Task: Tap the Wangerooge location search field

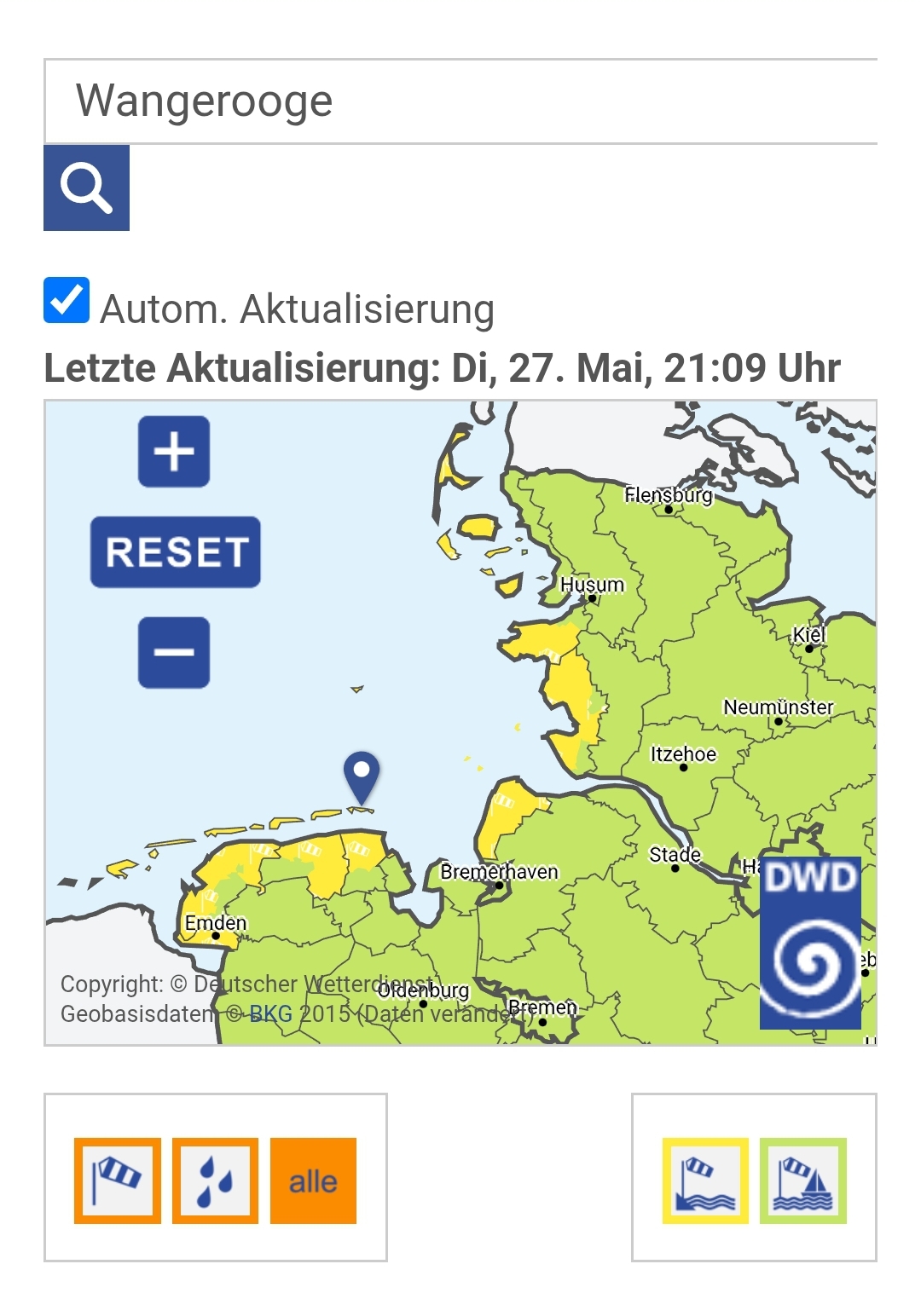Action: click(x=460, y=101)
